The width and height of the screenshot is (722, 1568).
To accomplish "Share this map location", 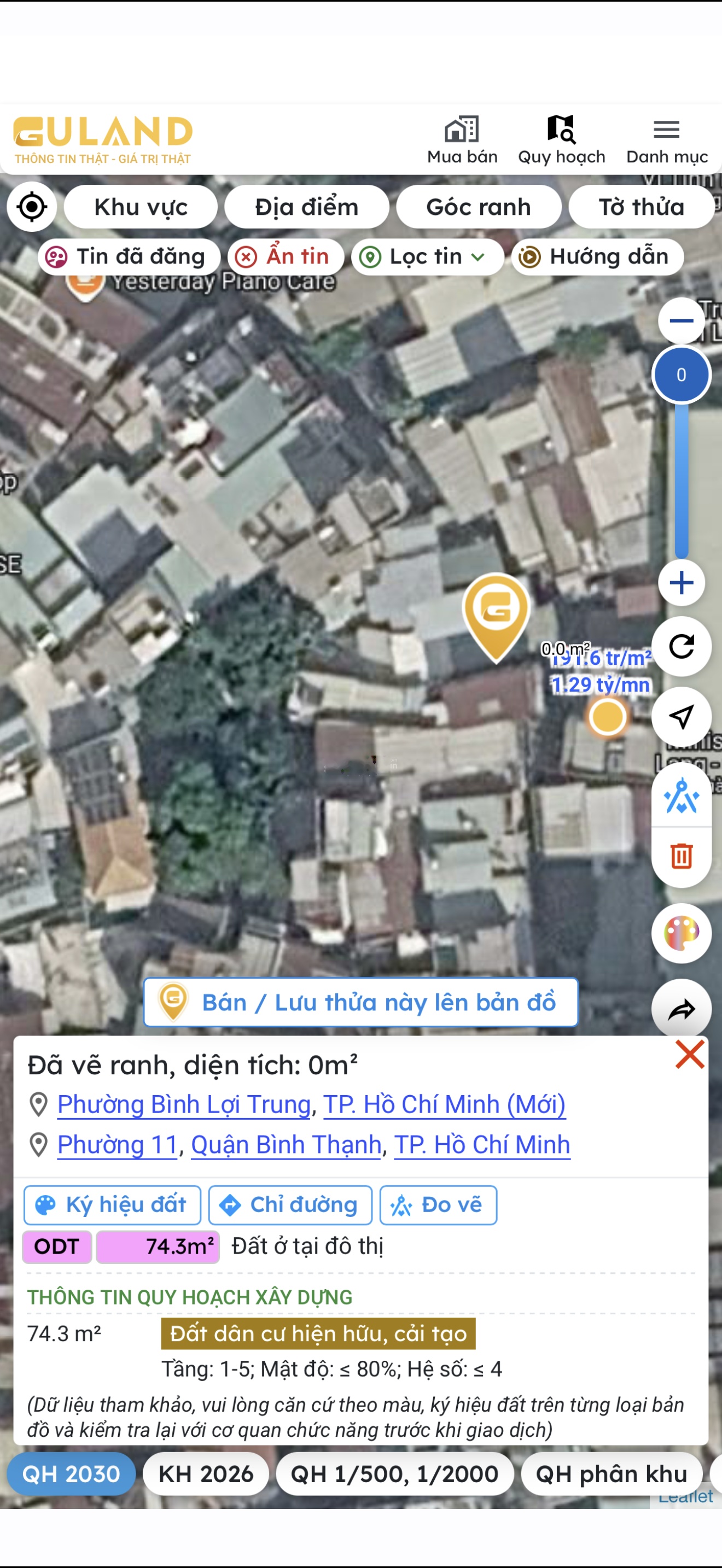I will [681, 1010].
